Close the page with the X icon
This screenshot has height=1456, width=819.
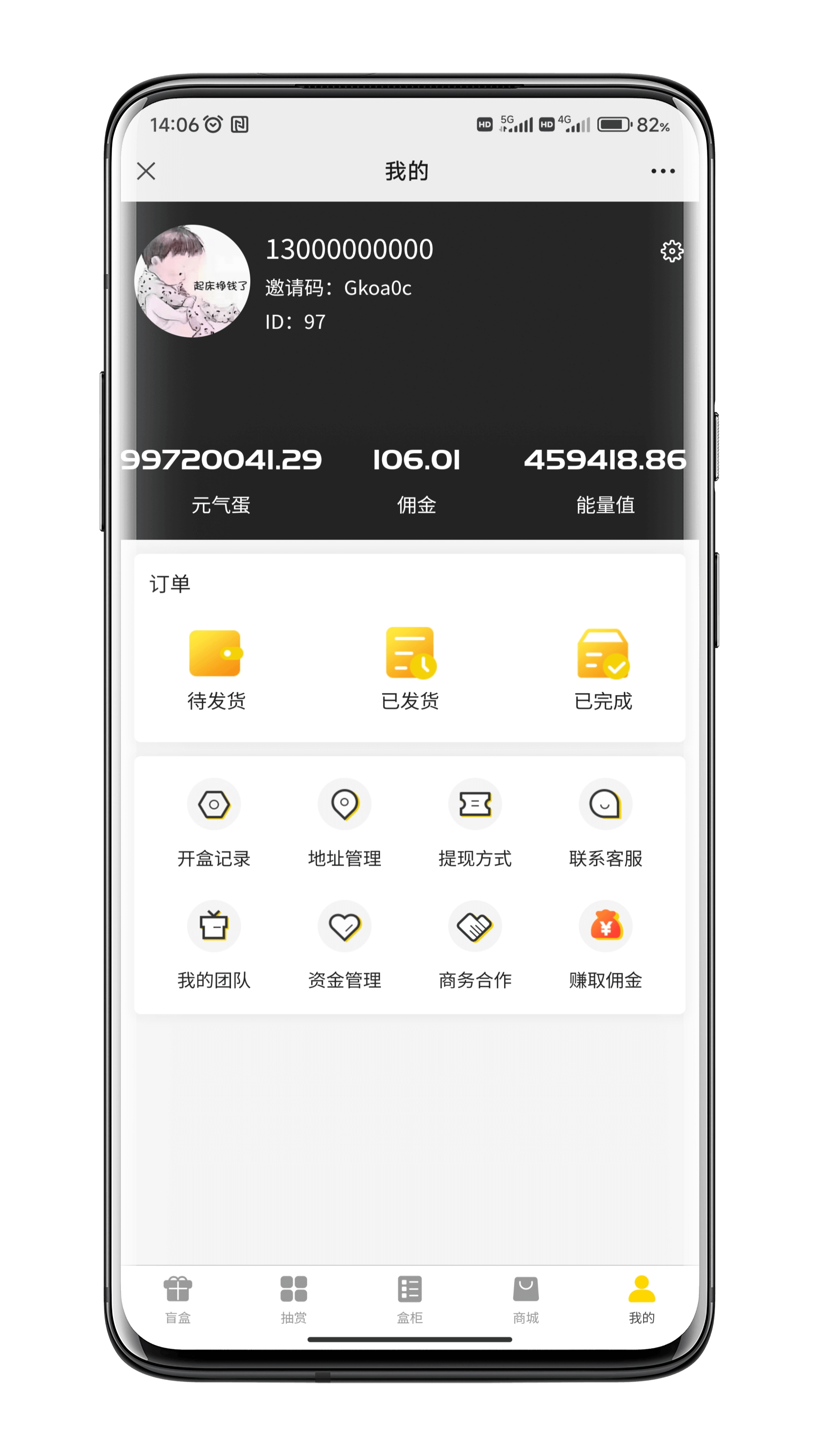pyautogui.click(x=146, y=171)
